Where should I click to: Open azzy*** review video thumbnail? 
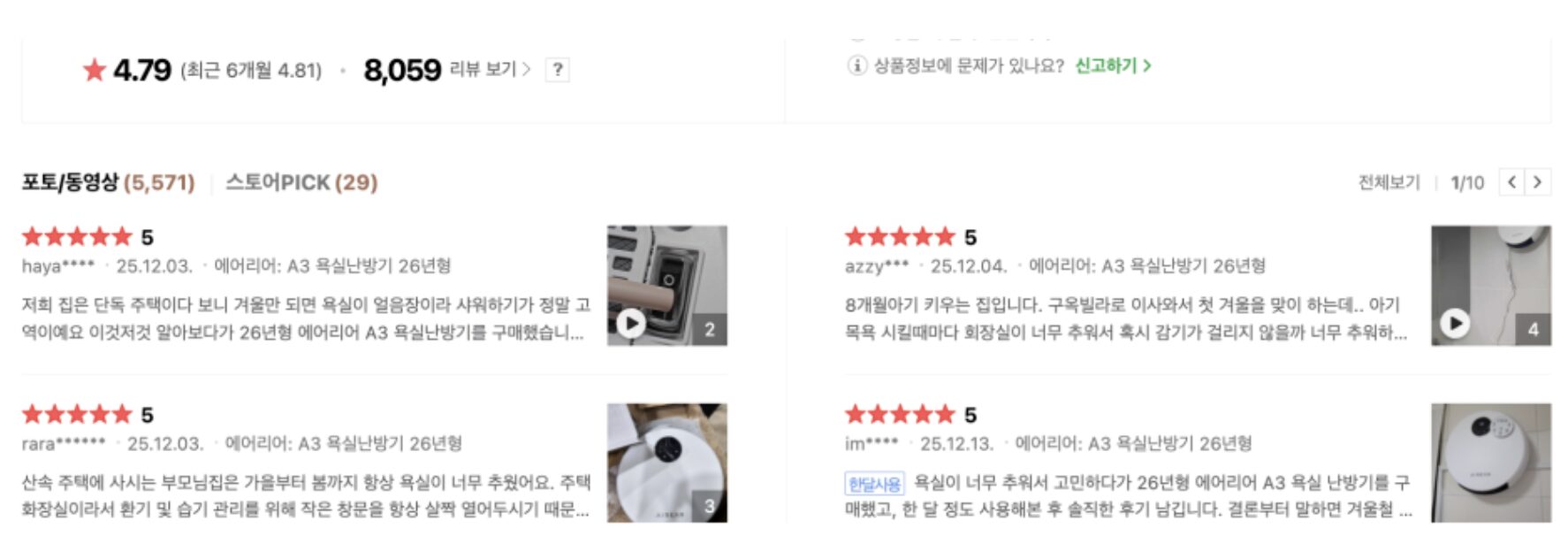tap(1490, 285)
